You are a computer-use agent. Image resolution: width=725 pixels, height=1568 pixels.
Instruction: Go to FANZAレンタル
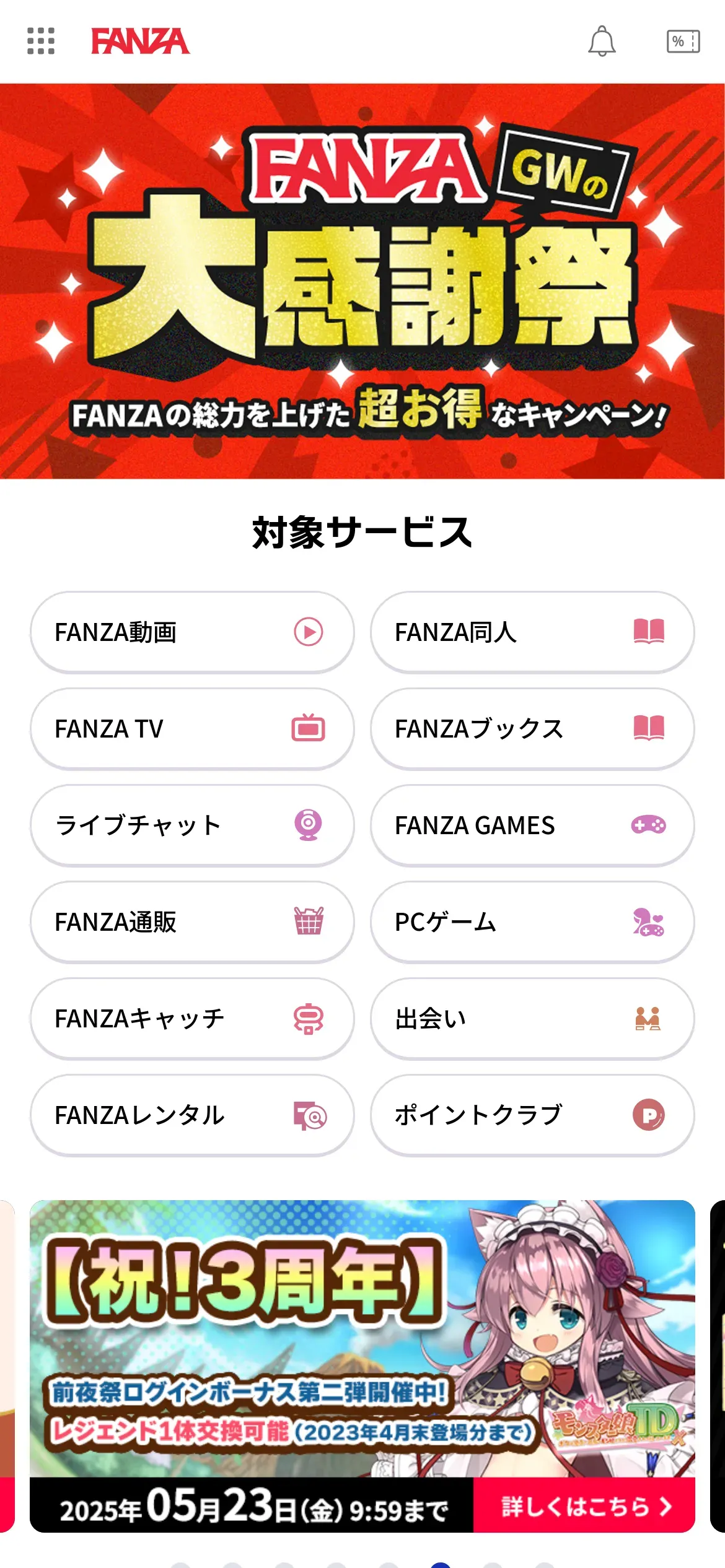(192, 1115)
